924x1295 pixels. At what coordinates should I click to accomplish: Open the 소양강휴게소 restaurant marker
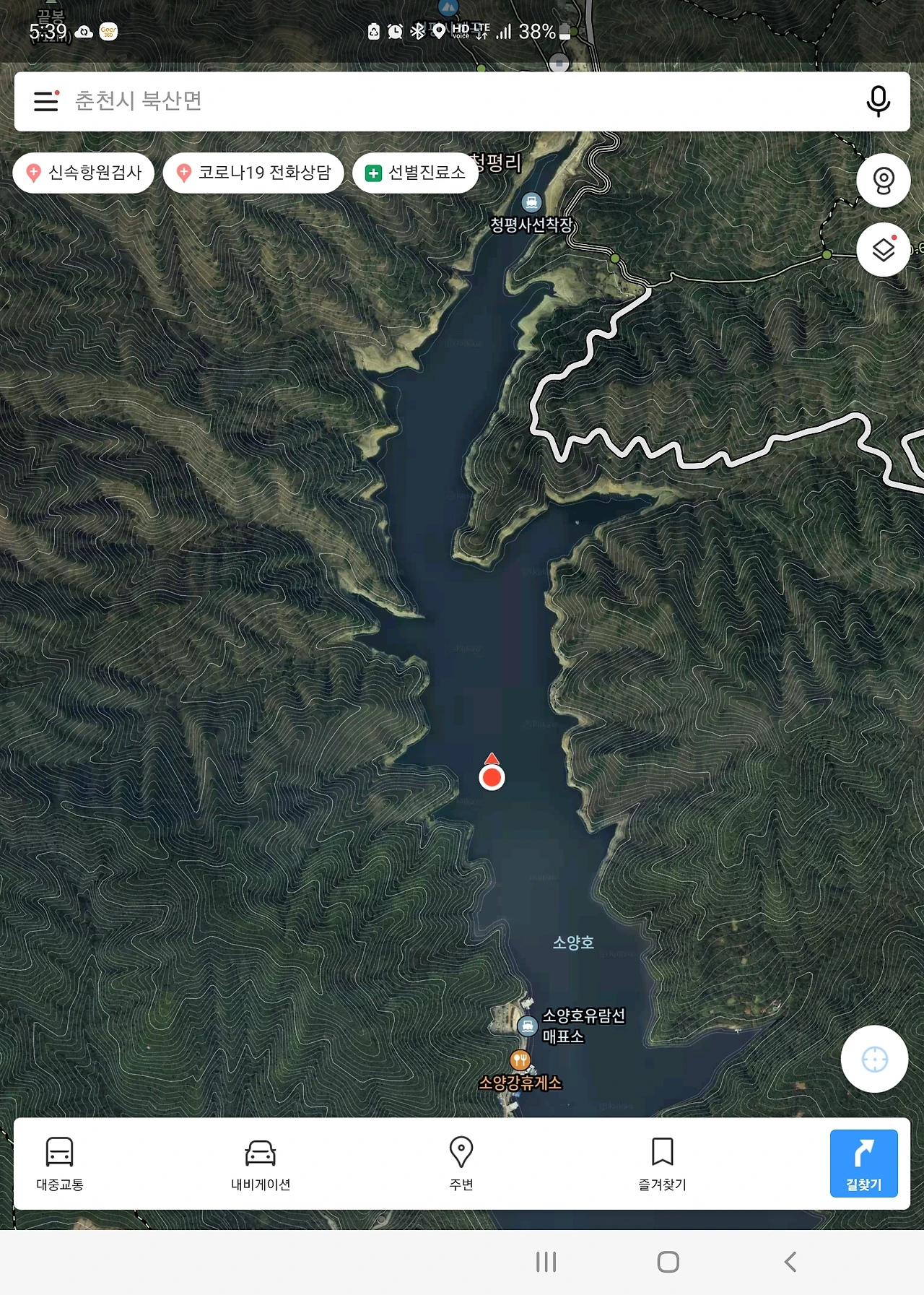pyautogui.click(x=520, y=1060)
